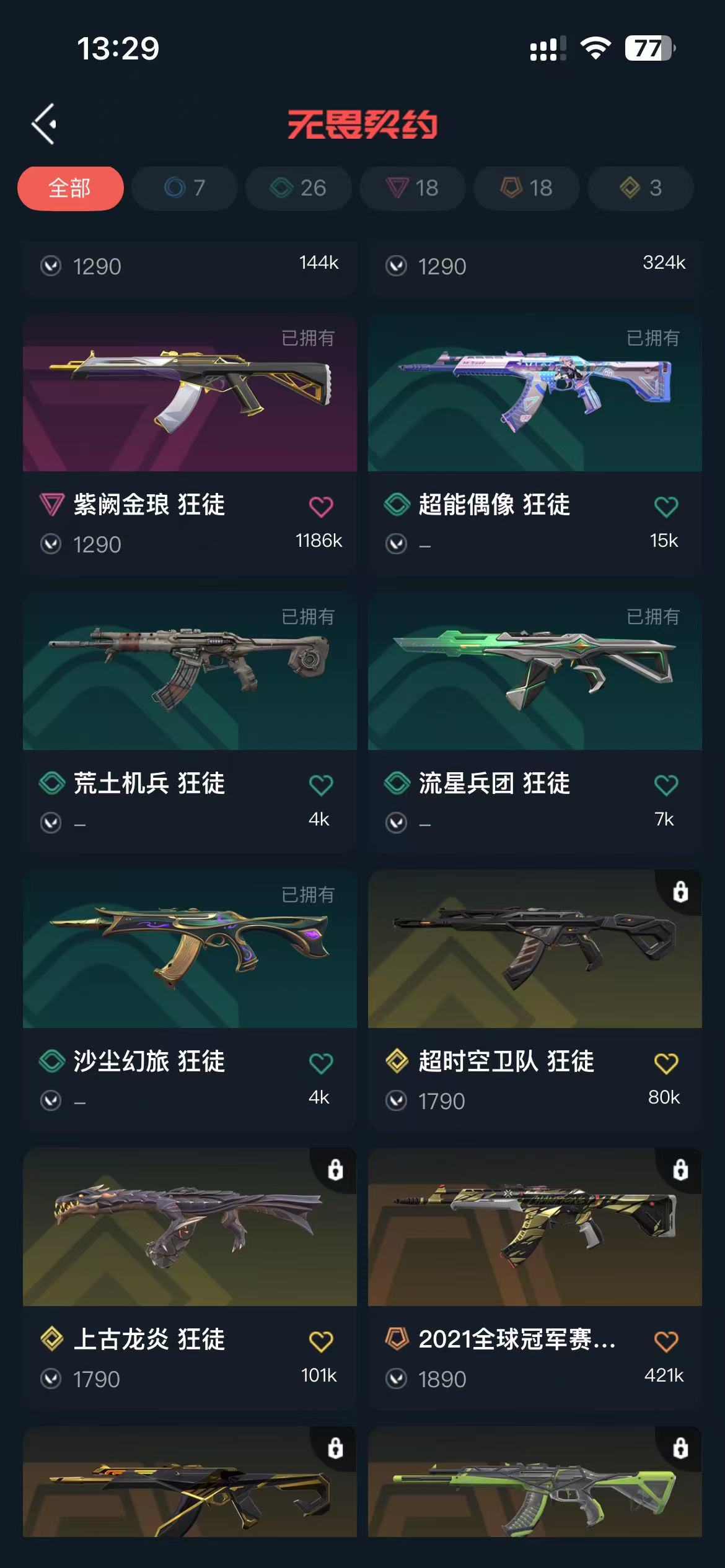Filter by the orange tier showing 18
This screenshot has height=1568, width=725.
click(526, 188)
